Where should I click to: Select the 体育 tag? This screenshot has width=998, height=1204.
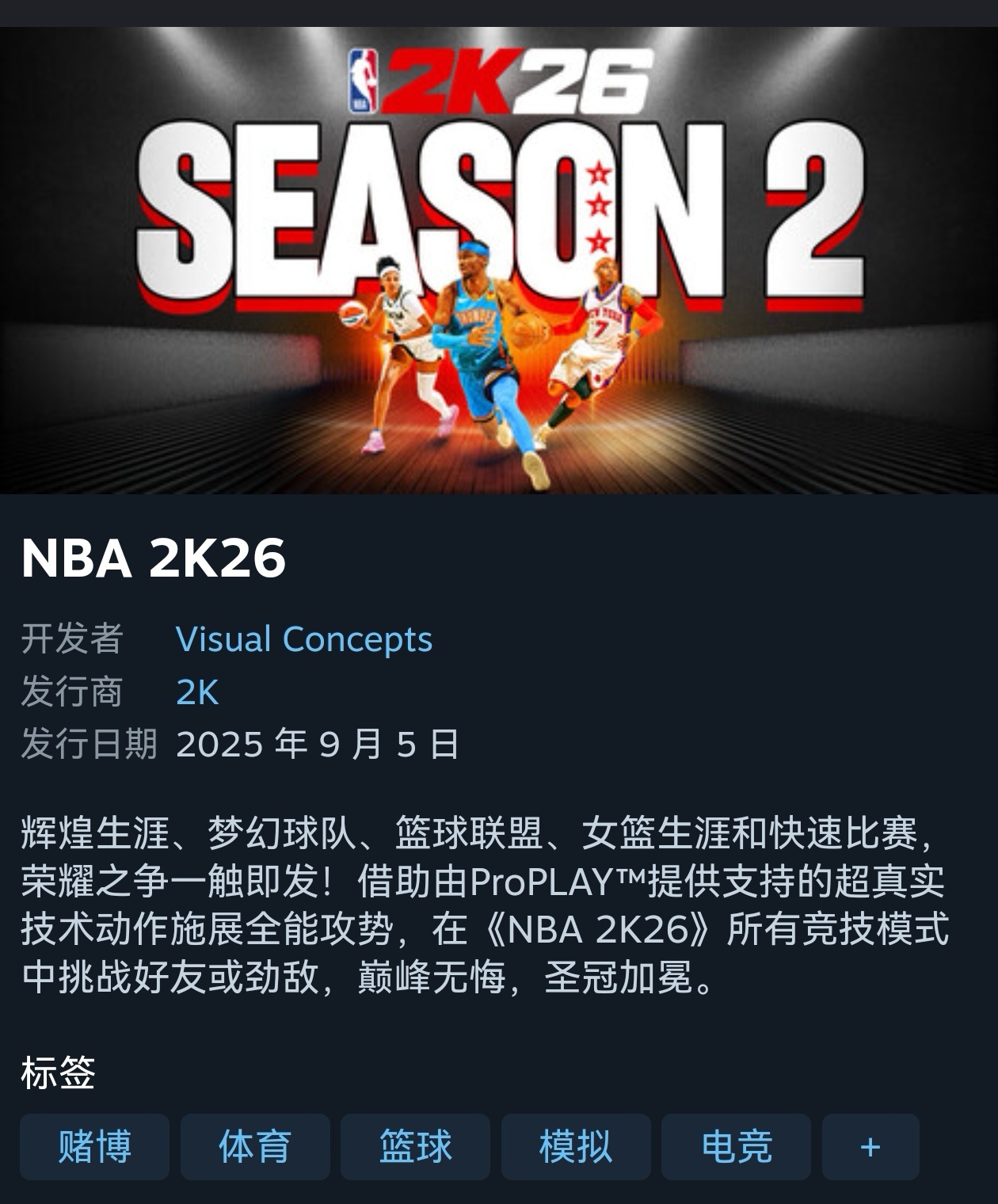(x=255, y=1146)
